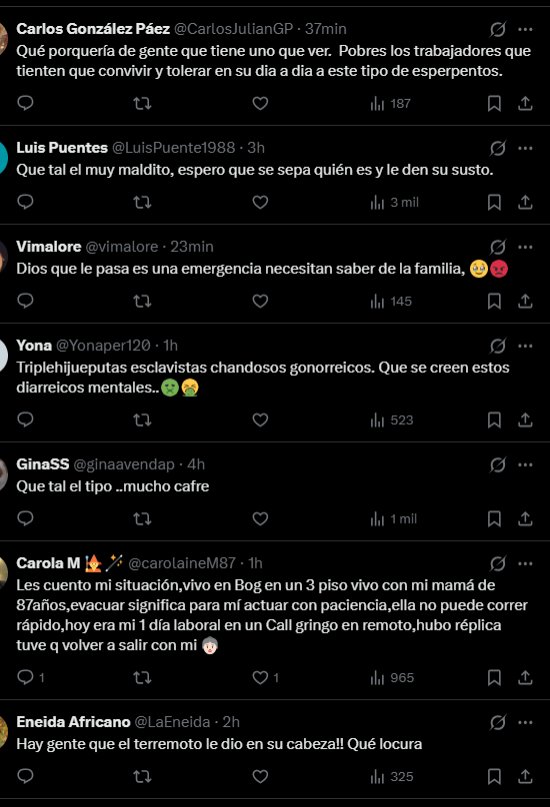Share GinaSS's reply
This screenshot has width=550, height=807.
coord(525,519)
